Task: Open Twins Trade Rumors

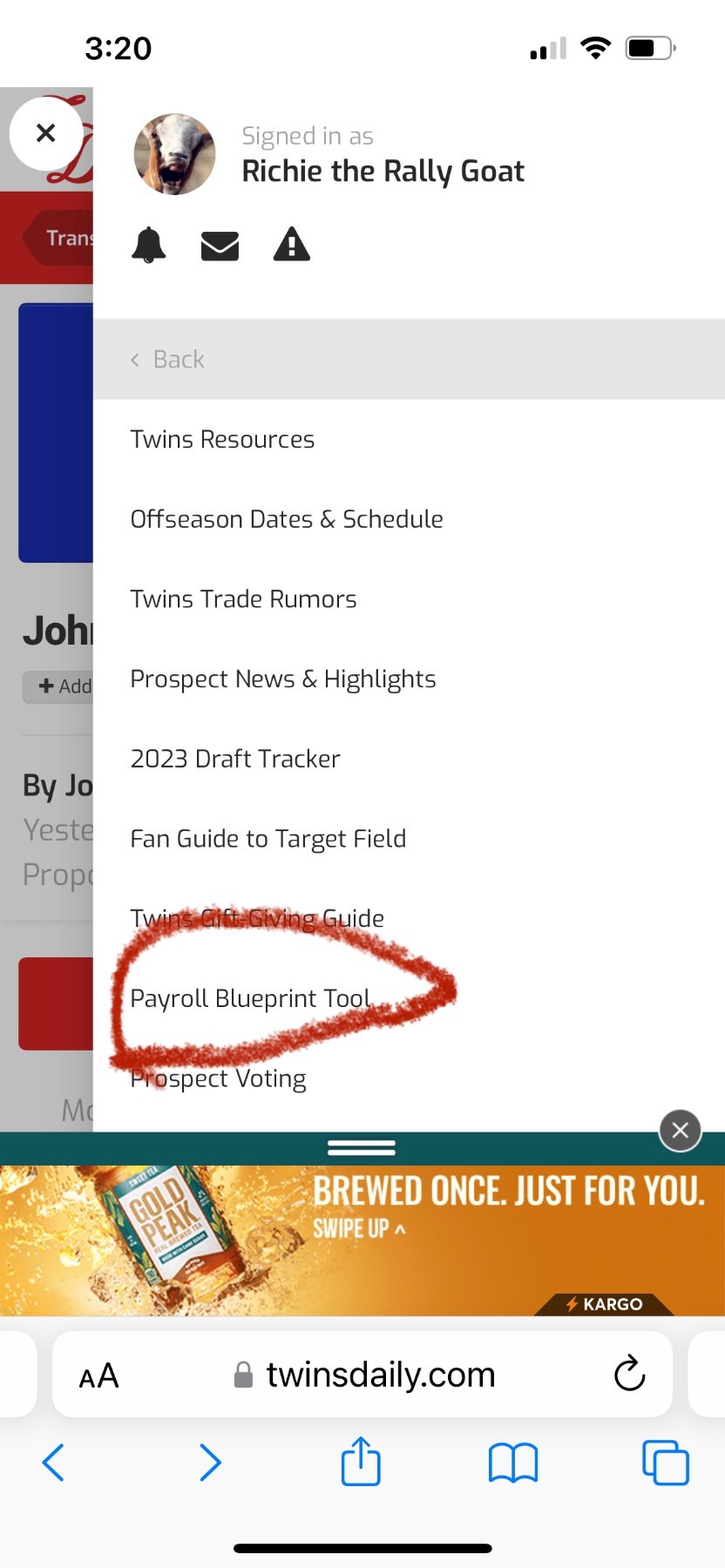Action: [243, 599]
